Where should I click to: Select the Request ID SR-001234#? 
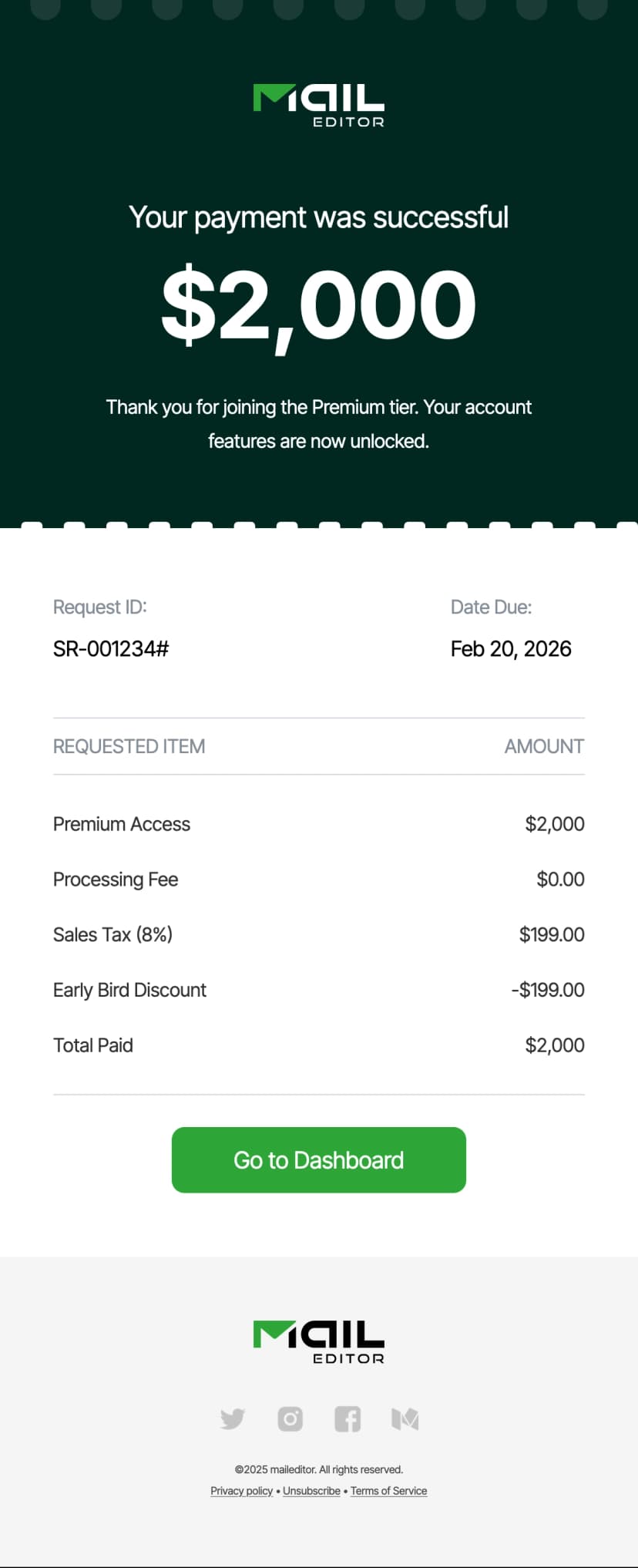tap(111, 648)
